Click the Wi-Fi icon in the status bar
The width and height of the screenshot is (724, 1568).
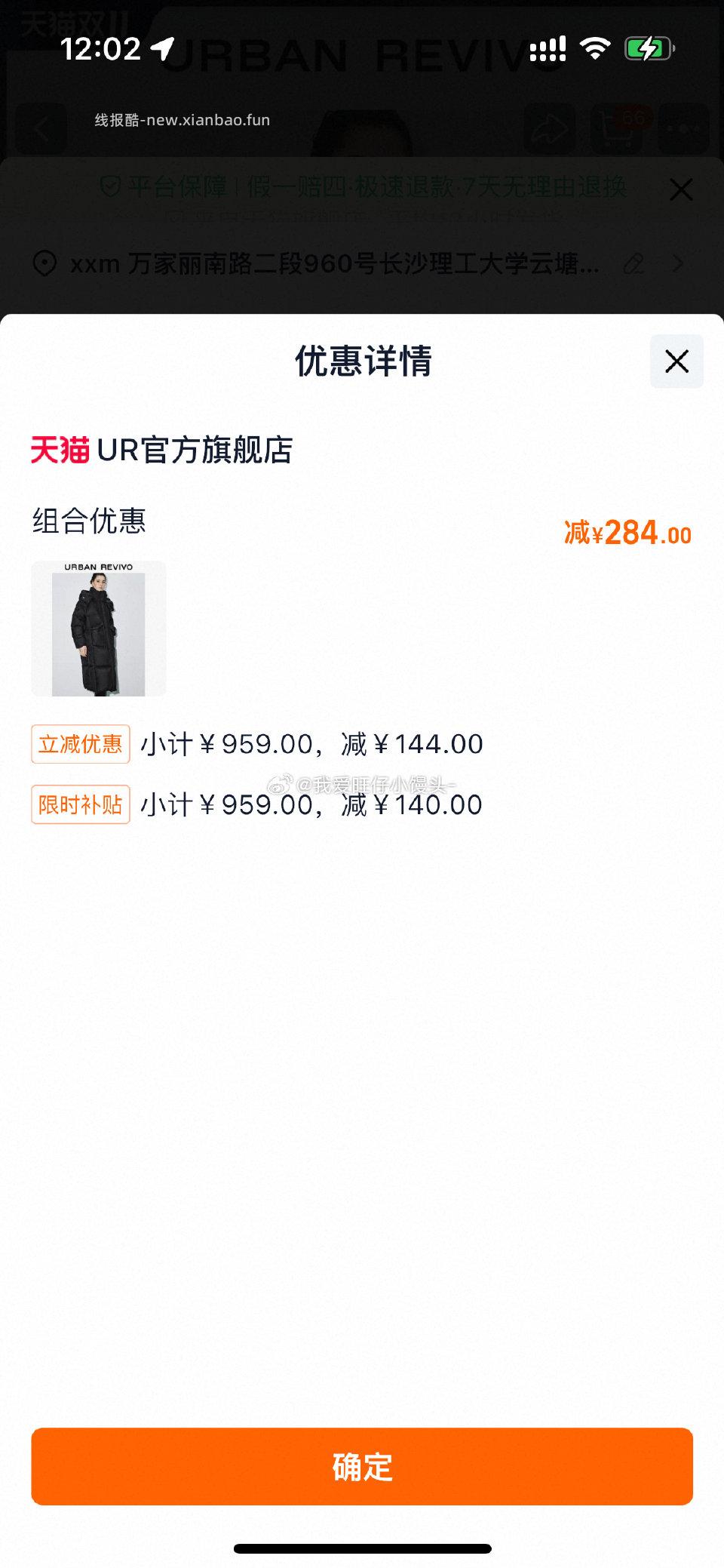[x=595, y=48]
